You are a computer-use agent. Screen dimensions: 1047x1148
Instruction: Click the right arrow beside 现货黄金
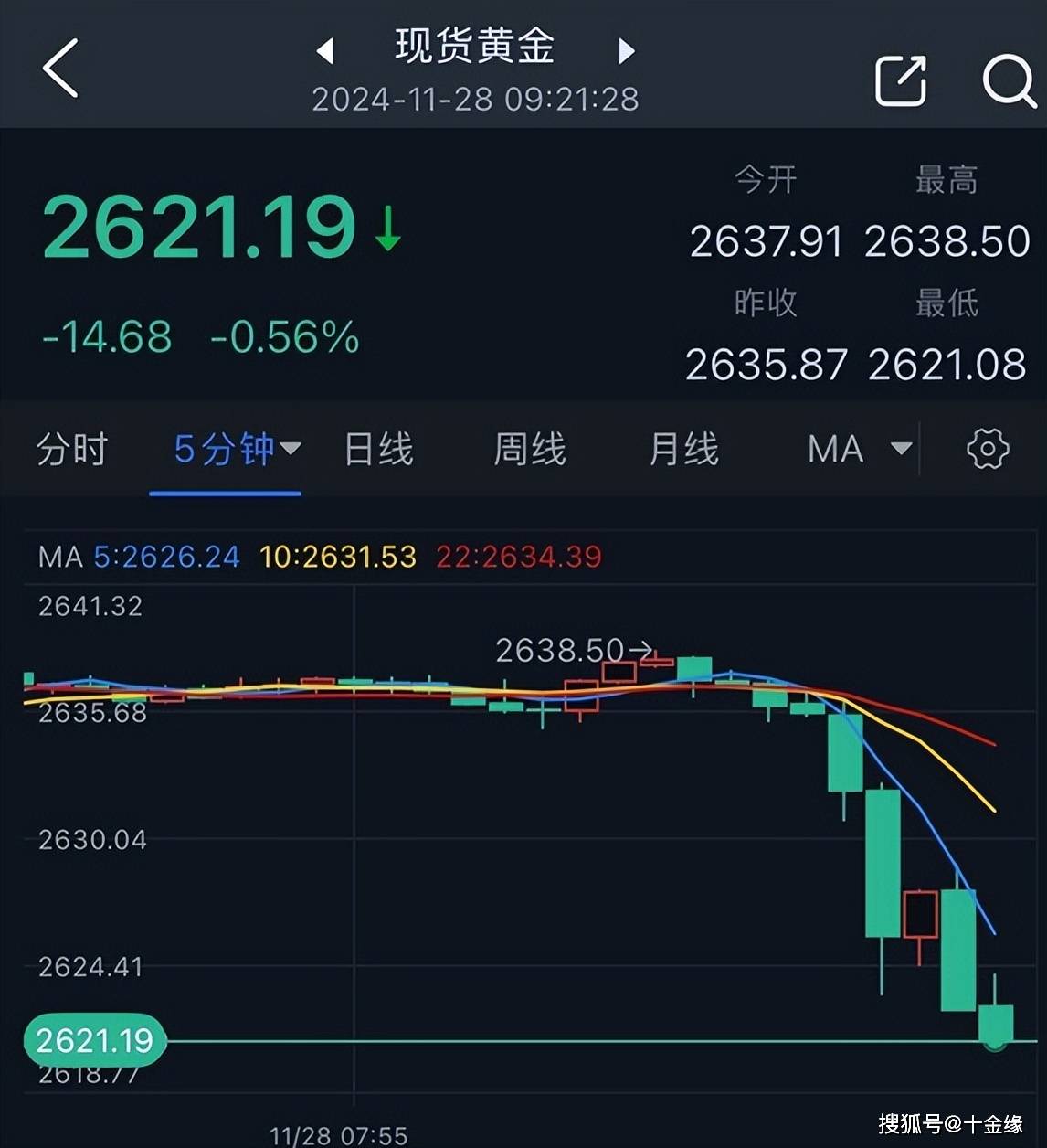pos(626,50)
